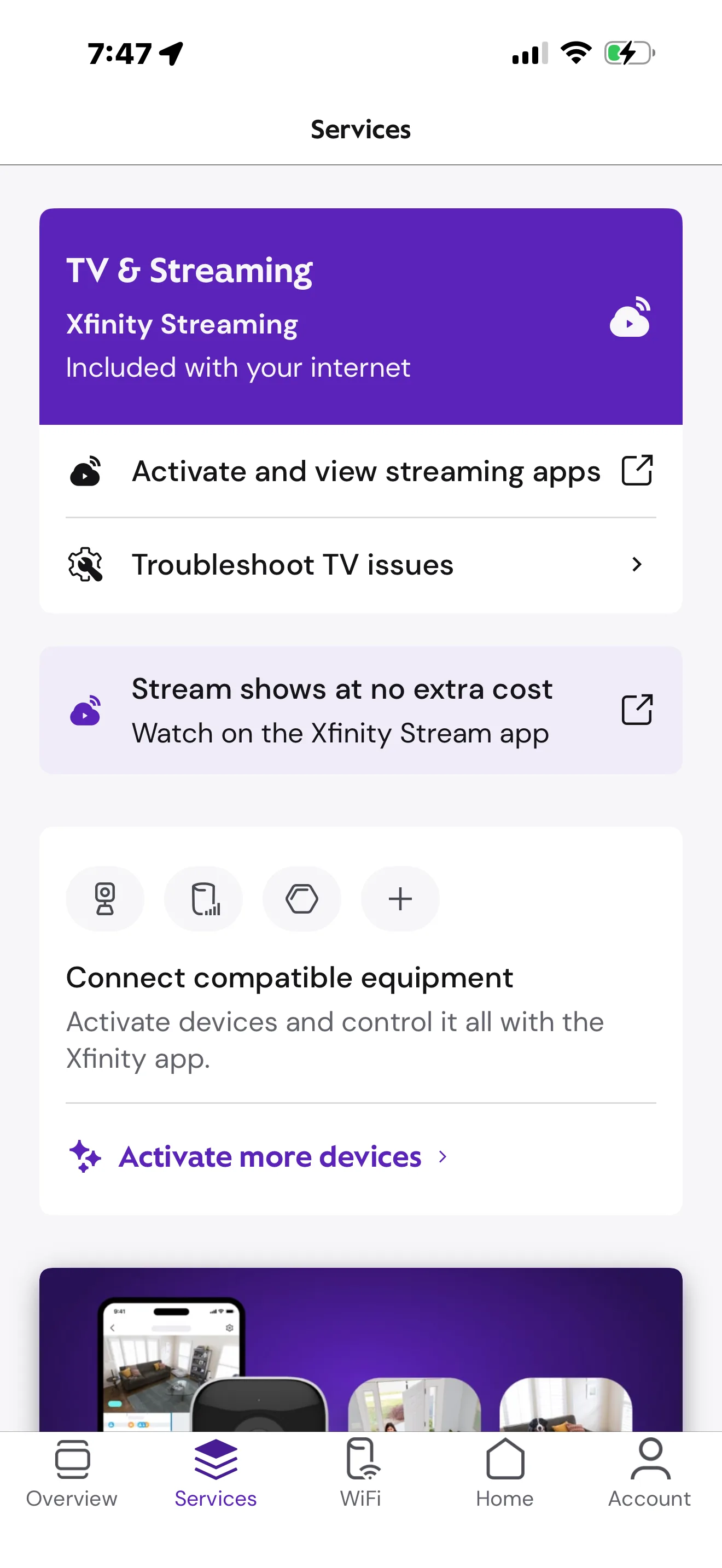Viewport: 722px width, 1568px height.
Task: Switch to the Overview tab
Action: [x=72, y=1472]
